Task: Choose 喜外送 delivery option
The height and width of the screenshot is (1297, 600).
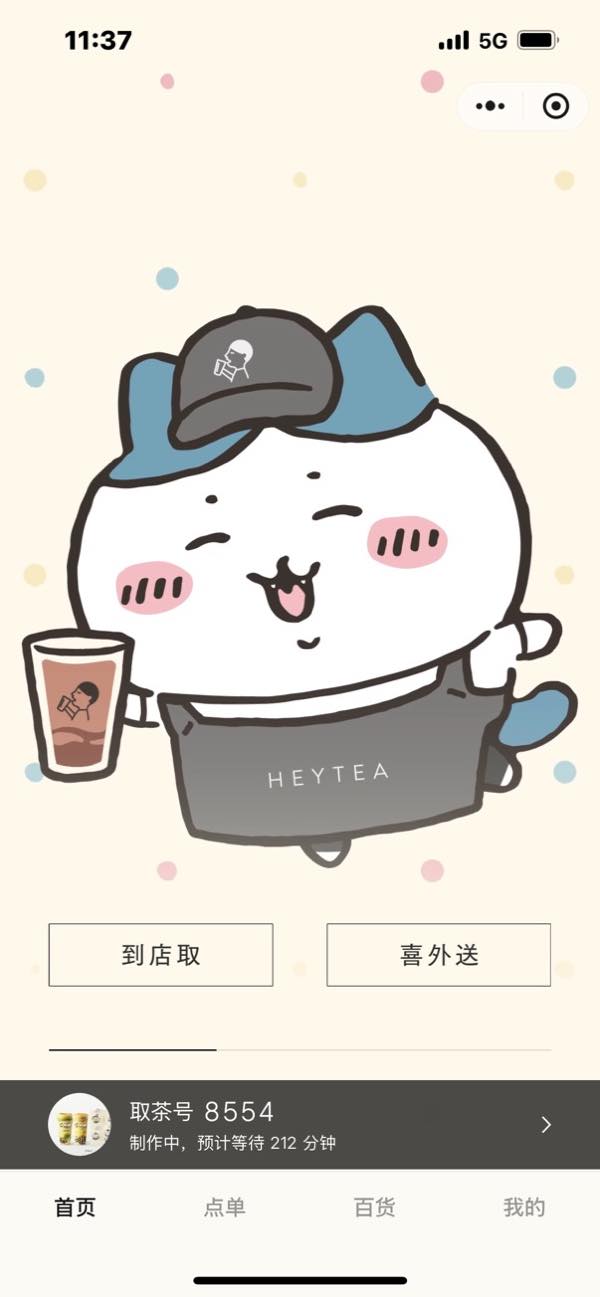Action: click(x=439, y=955)
